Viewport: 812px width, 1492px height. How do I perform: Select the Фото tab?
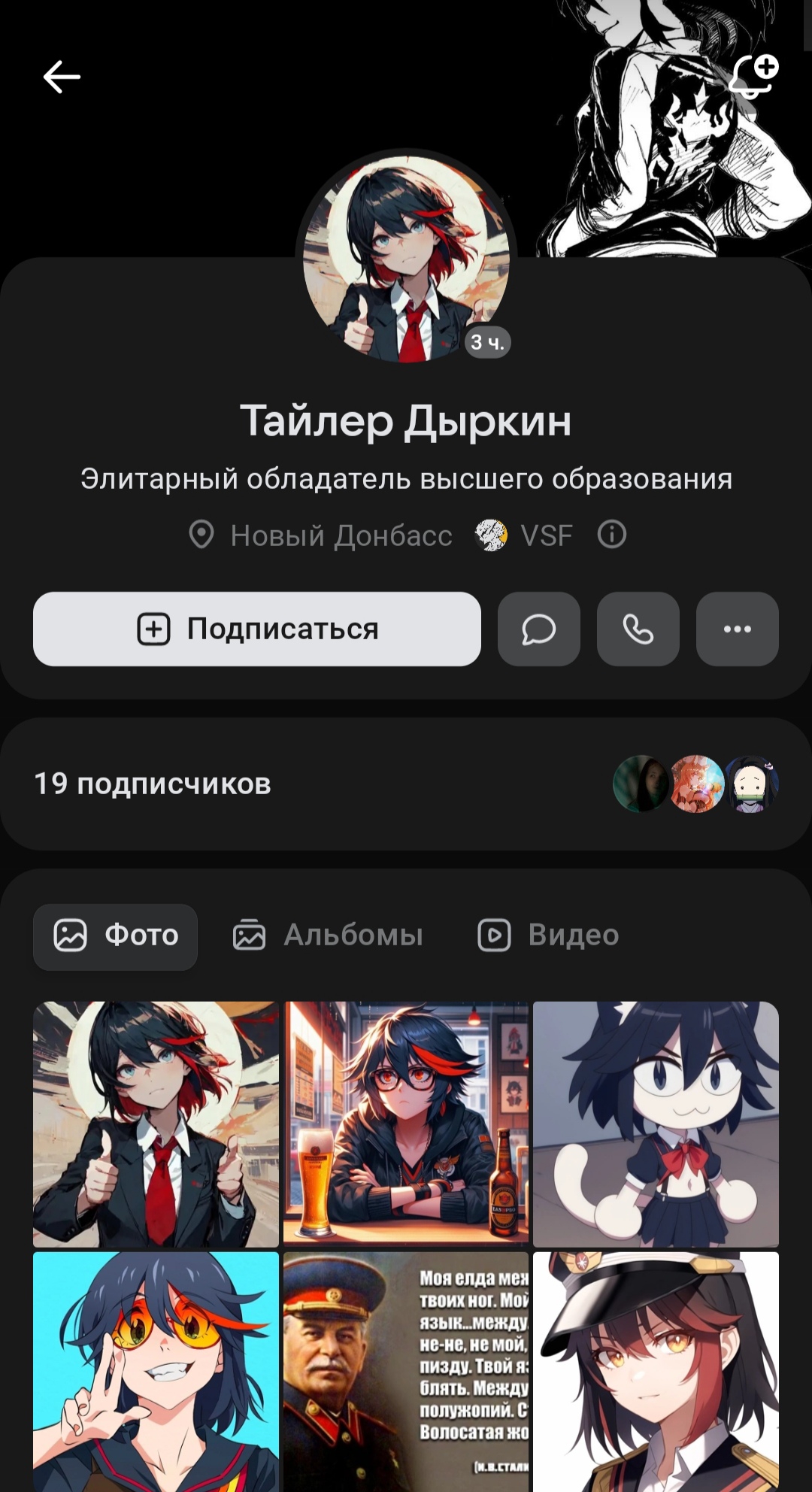coord(116,936)
